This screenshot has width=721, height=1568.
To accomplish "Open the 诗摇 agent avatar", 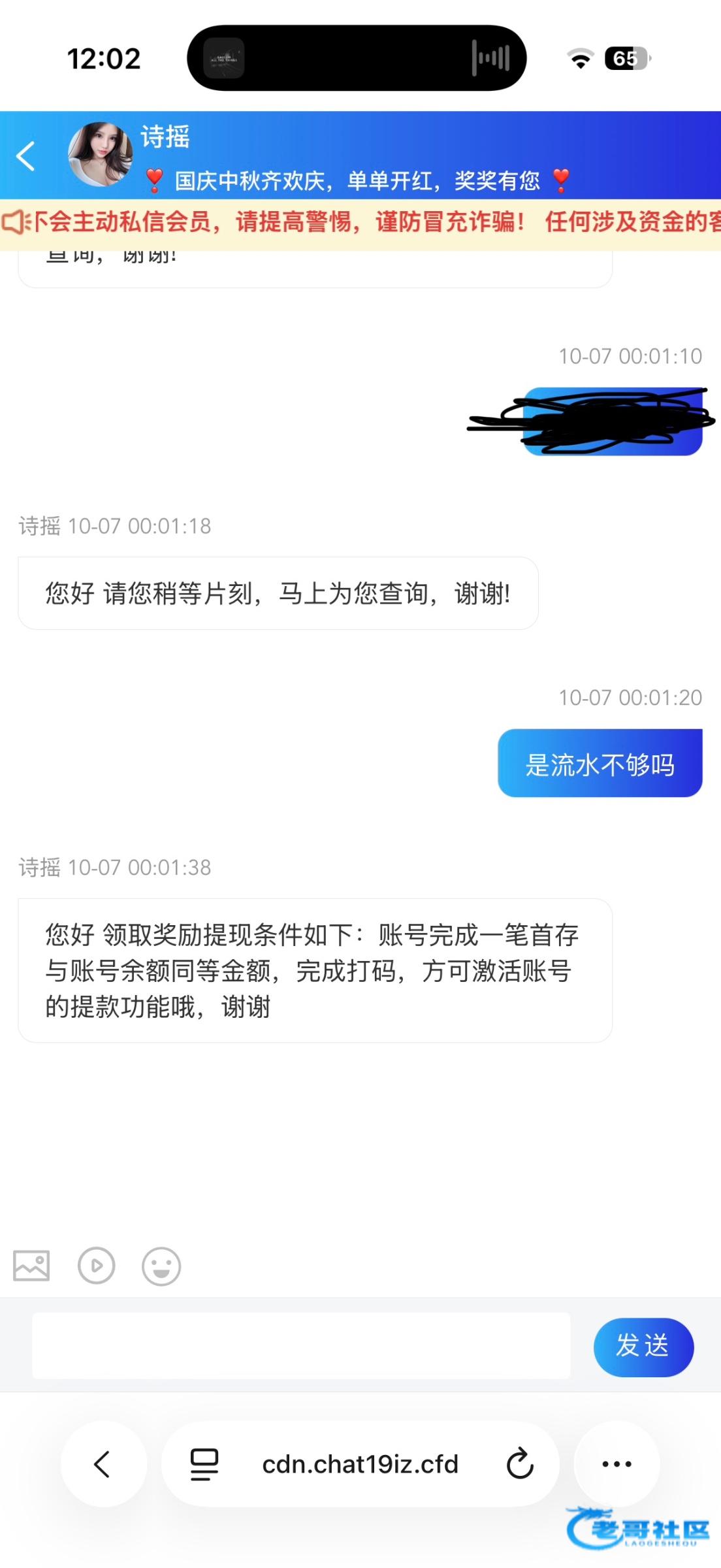I will click(101, 155).
